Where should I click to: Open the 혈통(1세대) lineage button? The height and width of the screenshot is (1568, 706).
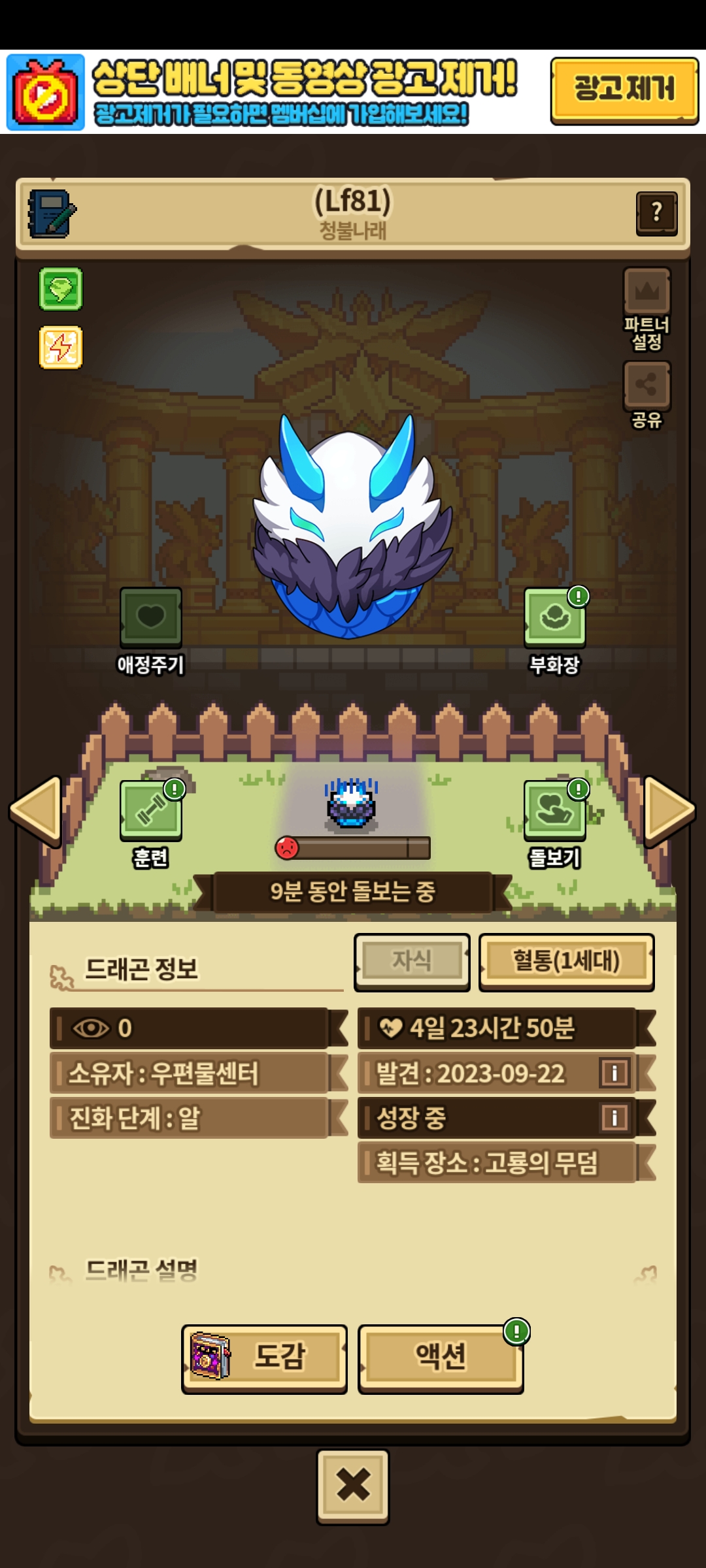coord(566,962)
